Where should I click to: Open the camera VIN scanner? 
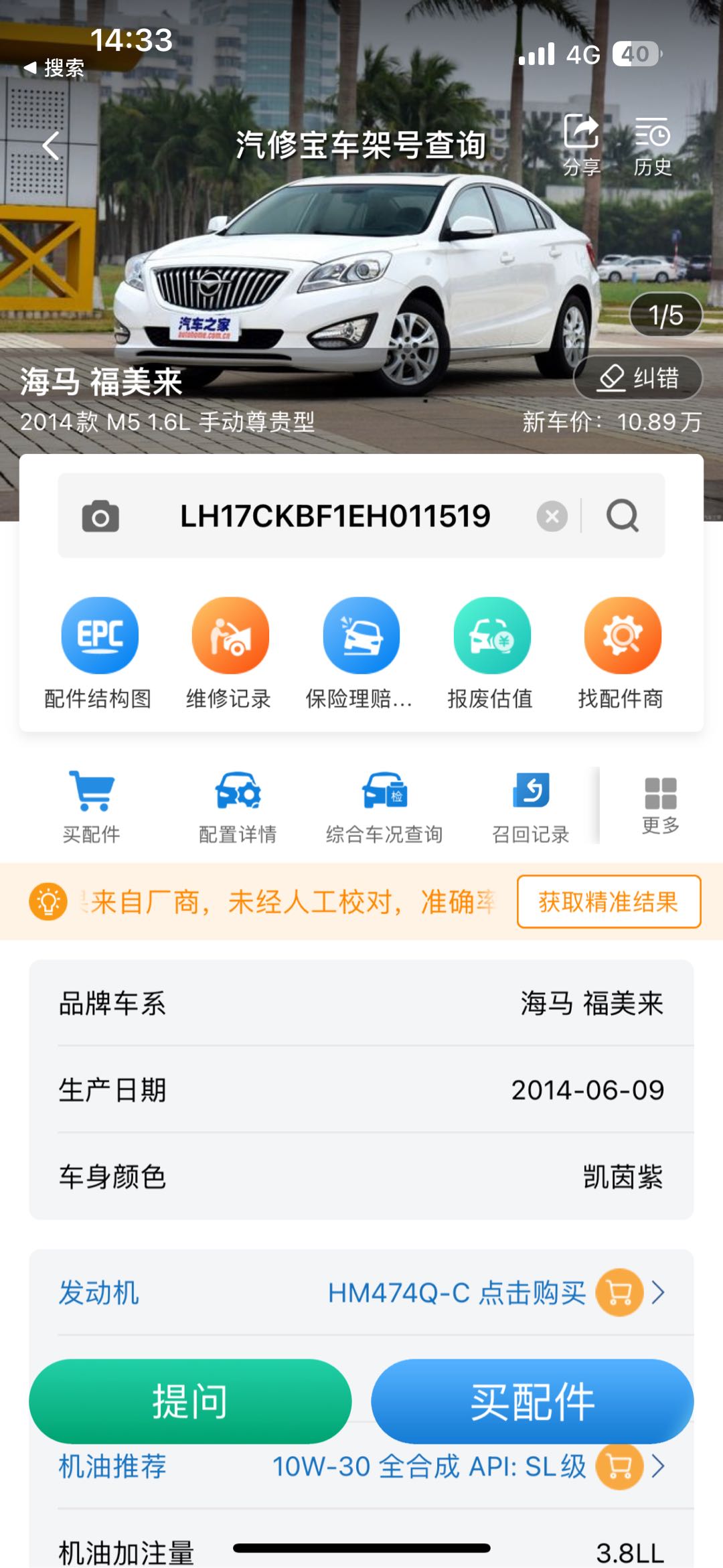tap(100, 516)
